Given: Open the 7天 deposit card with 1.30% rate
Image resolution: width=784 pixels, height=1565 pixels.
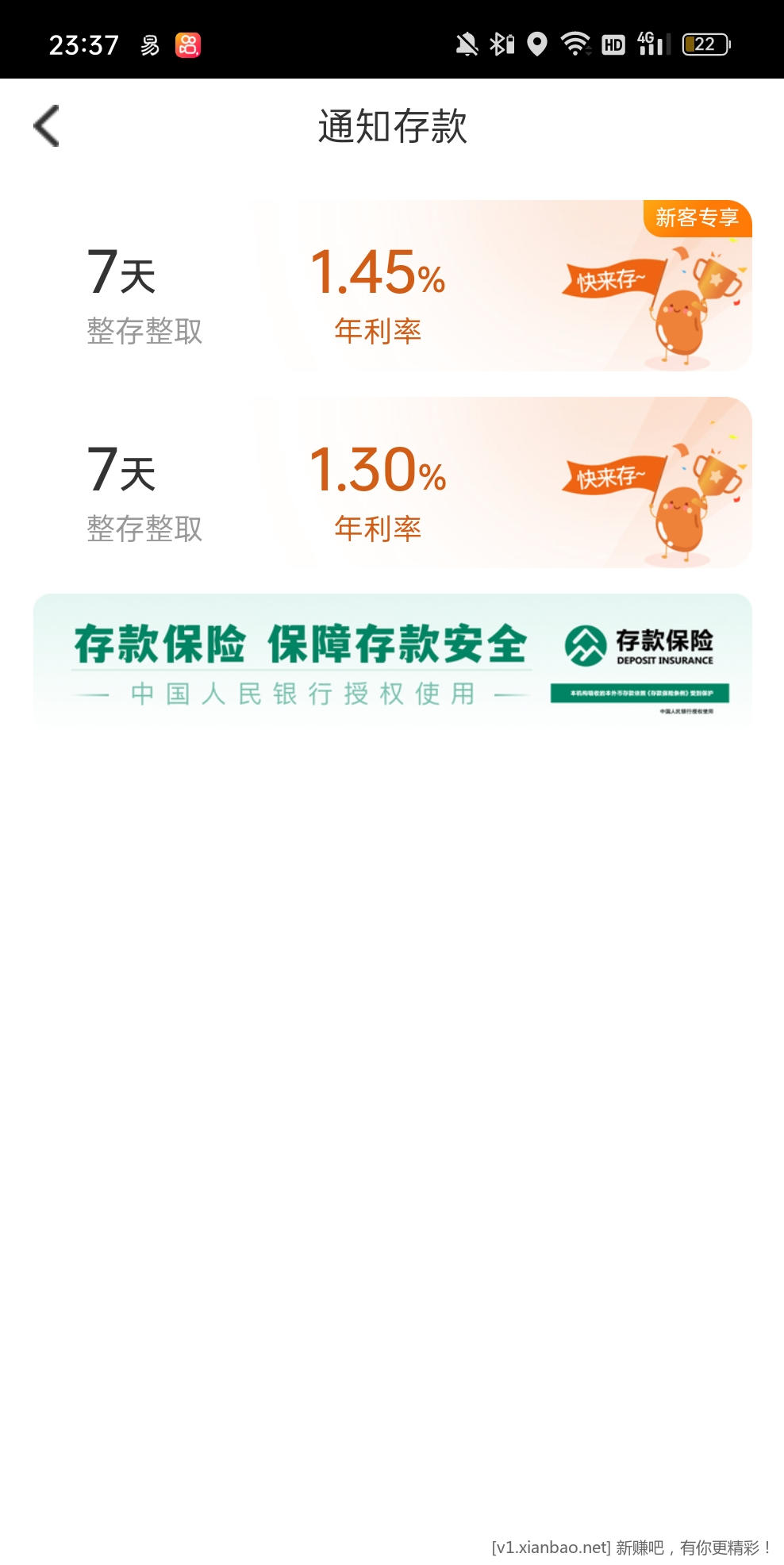Looking at the screenshot, I should click(x=392, y=483).
